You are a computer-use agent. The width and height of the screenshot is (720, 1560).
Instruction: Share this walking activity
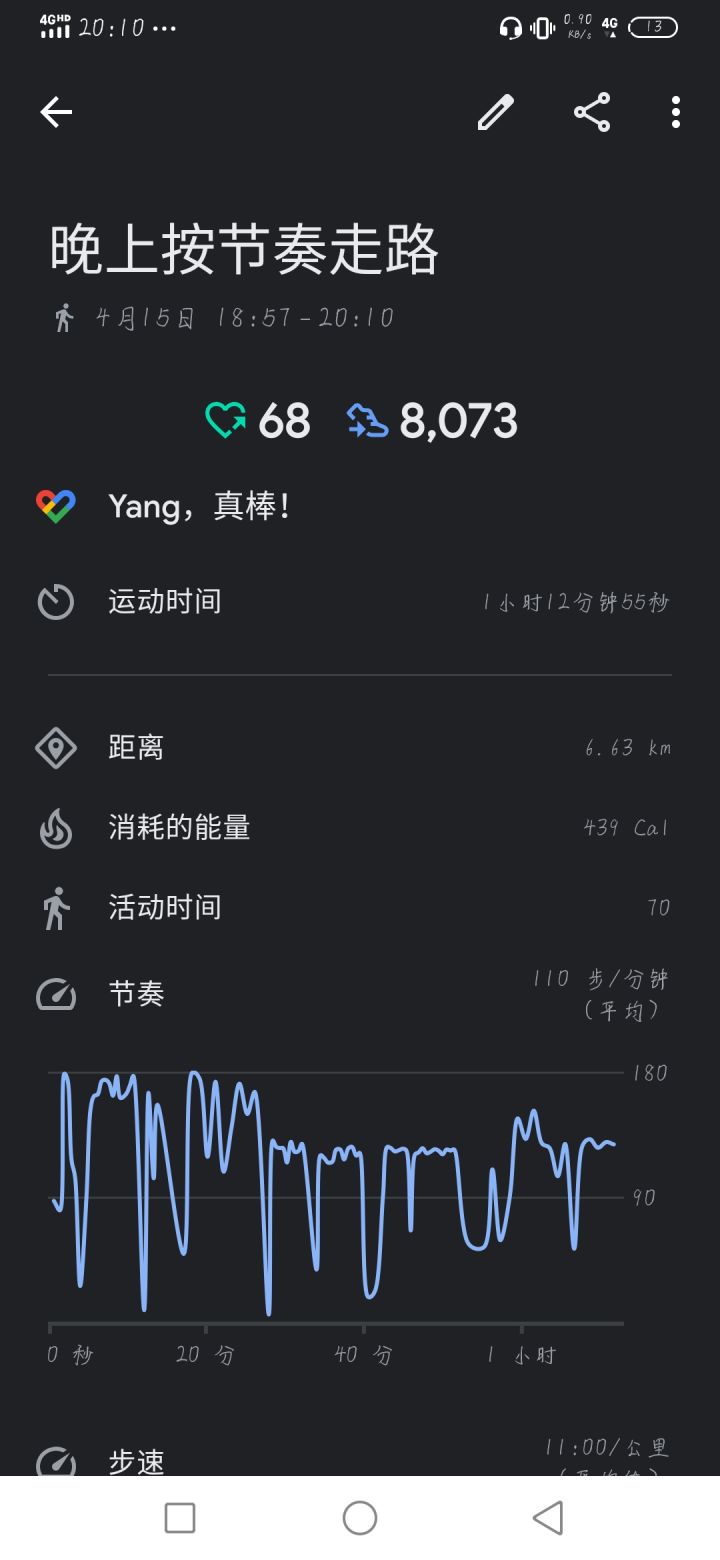click(592, 112)
